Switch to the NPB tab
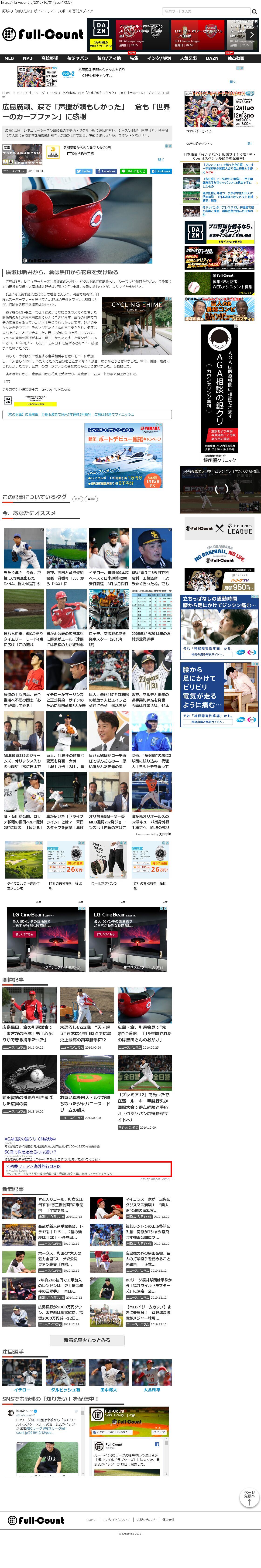This screenshot has width=261, height=1568. coord(27,58)
